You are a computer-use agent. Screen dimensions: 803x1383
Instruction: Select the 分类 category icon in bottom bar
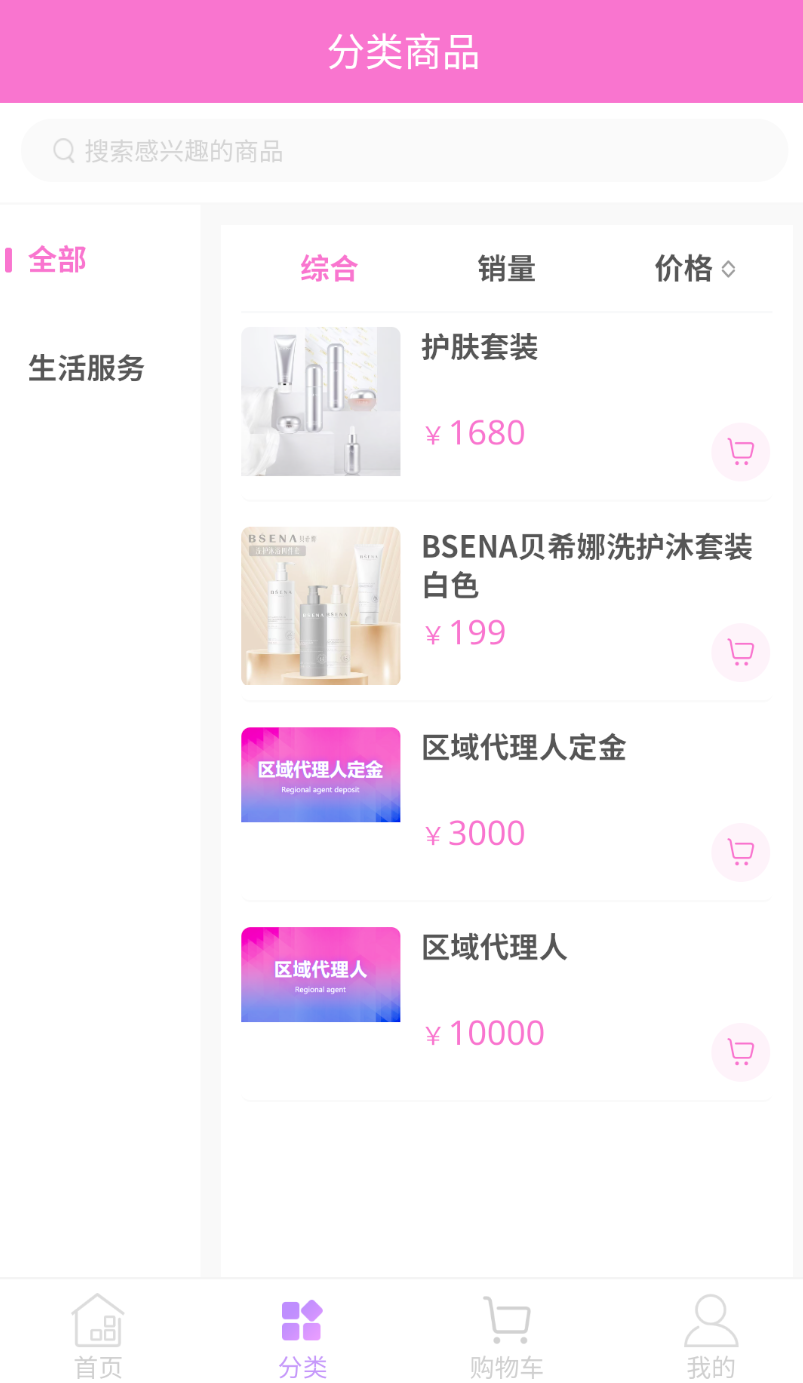tap(302, 1320)
